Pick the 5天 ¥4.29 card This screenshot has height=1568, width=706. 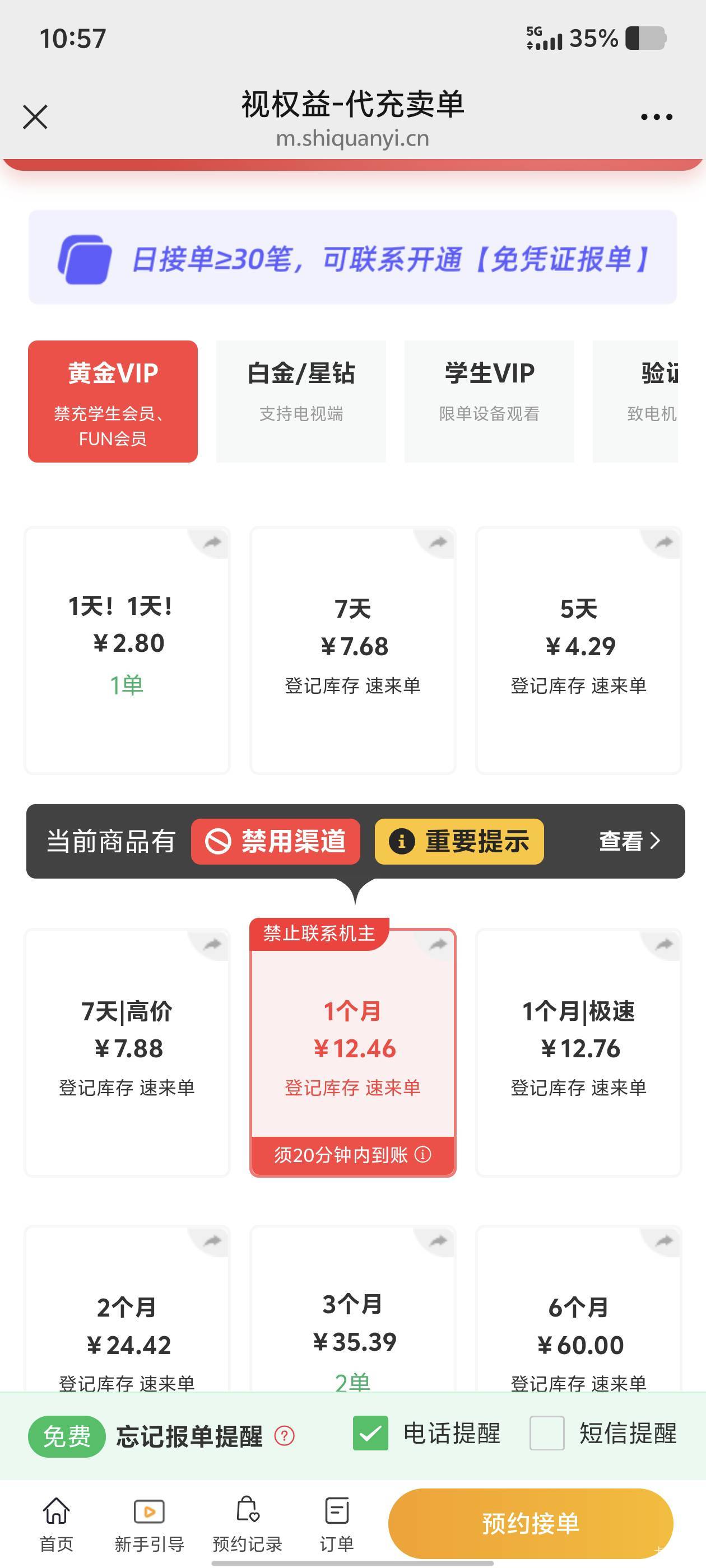[x=579, y=650]
